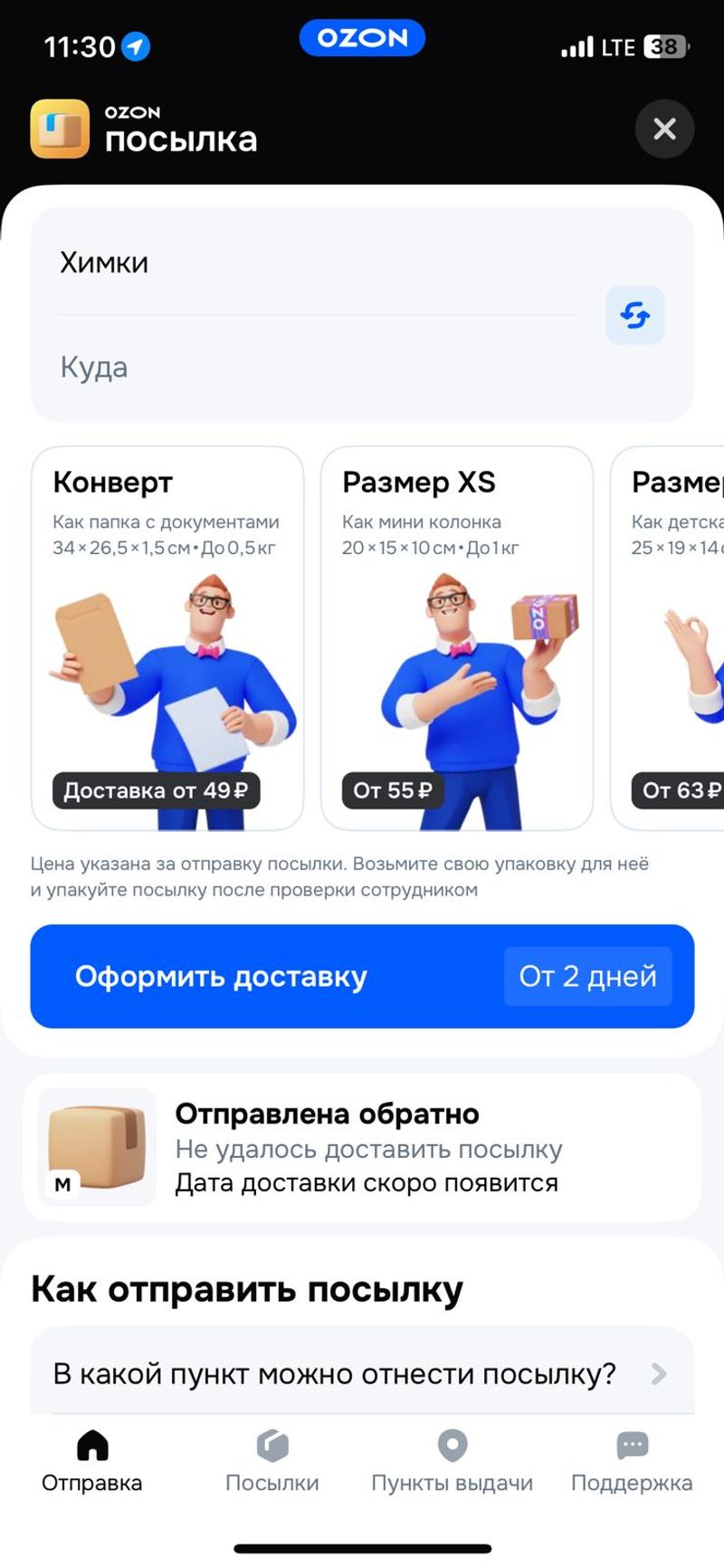Open В какой пункт можно отнести посылку?
The width and height of the screenshot is (724, 1568).
[362, 1373]
